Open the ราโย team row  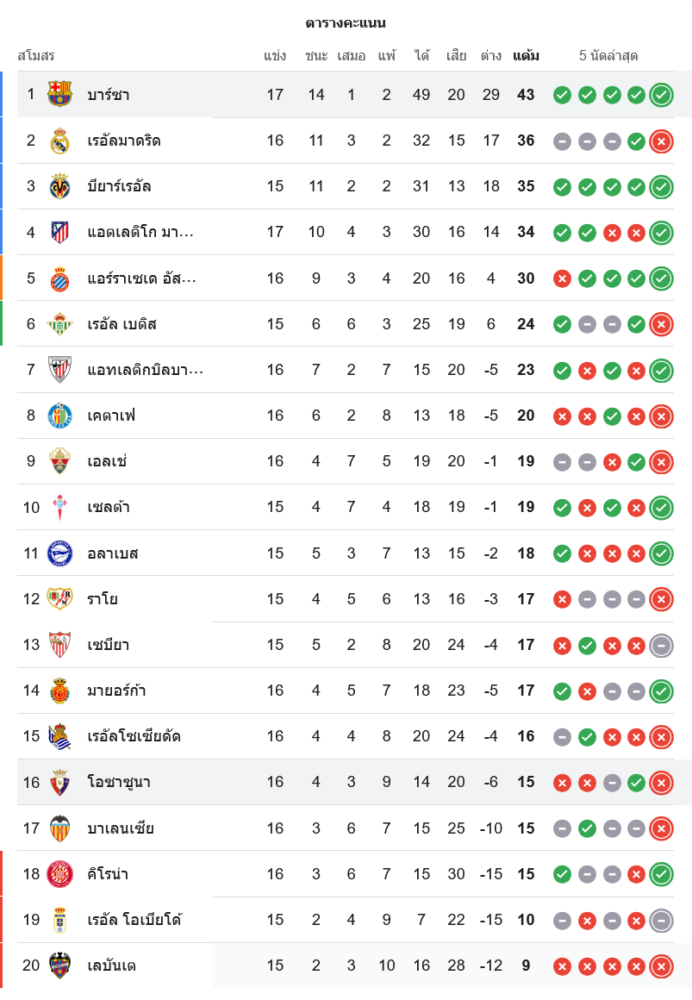pyautogui.click(x=102, y=599)
